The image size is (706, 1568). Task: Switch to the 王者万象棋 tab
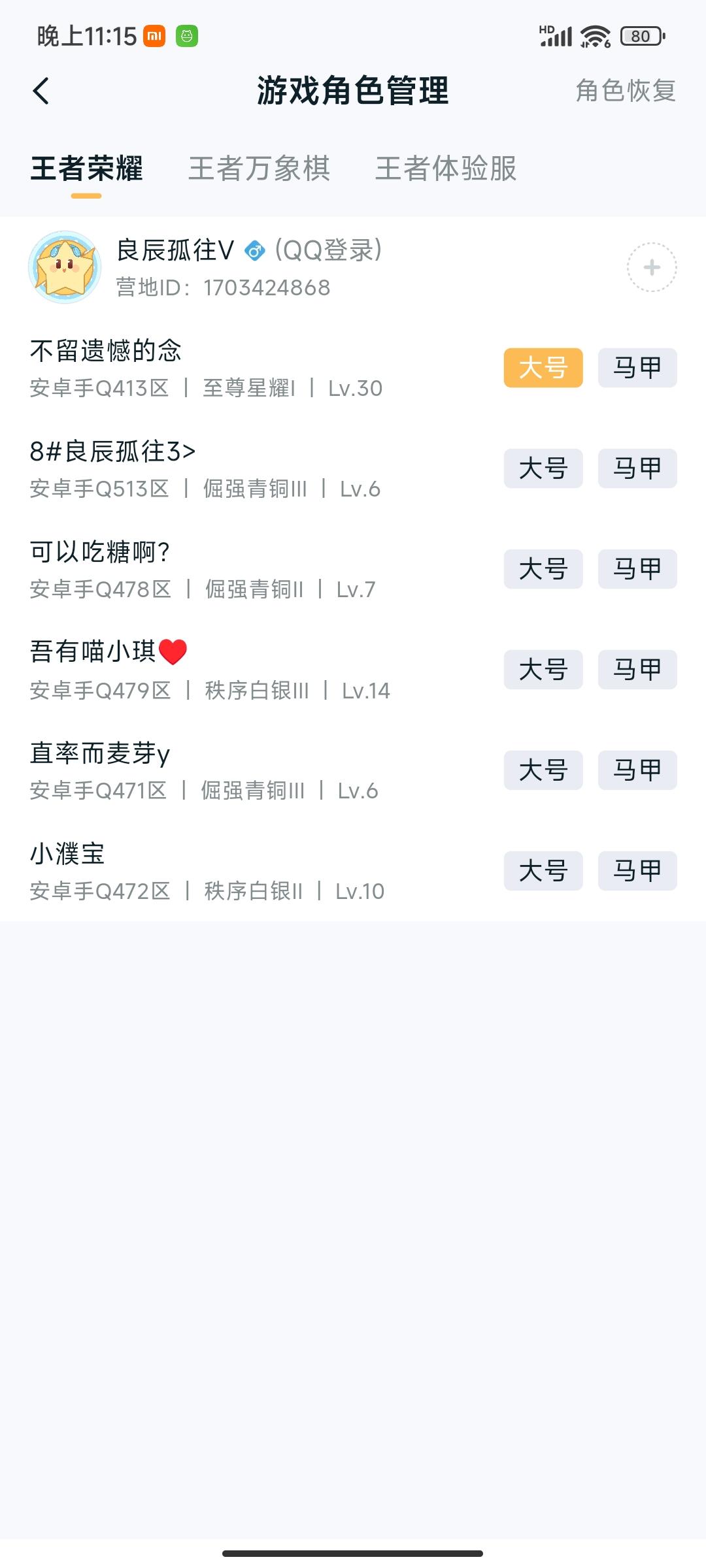(x=259, y=170)
